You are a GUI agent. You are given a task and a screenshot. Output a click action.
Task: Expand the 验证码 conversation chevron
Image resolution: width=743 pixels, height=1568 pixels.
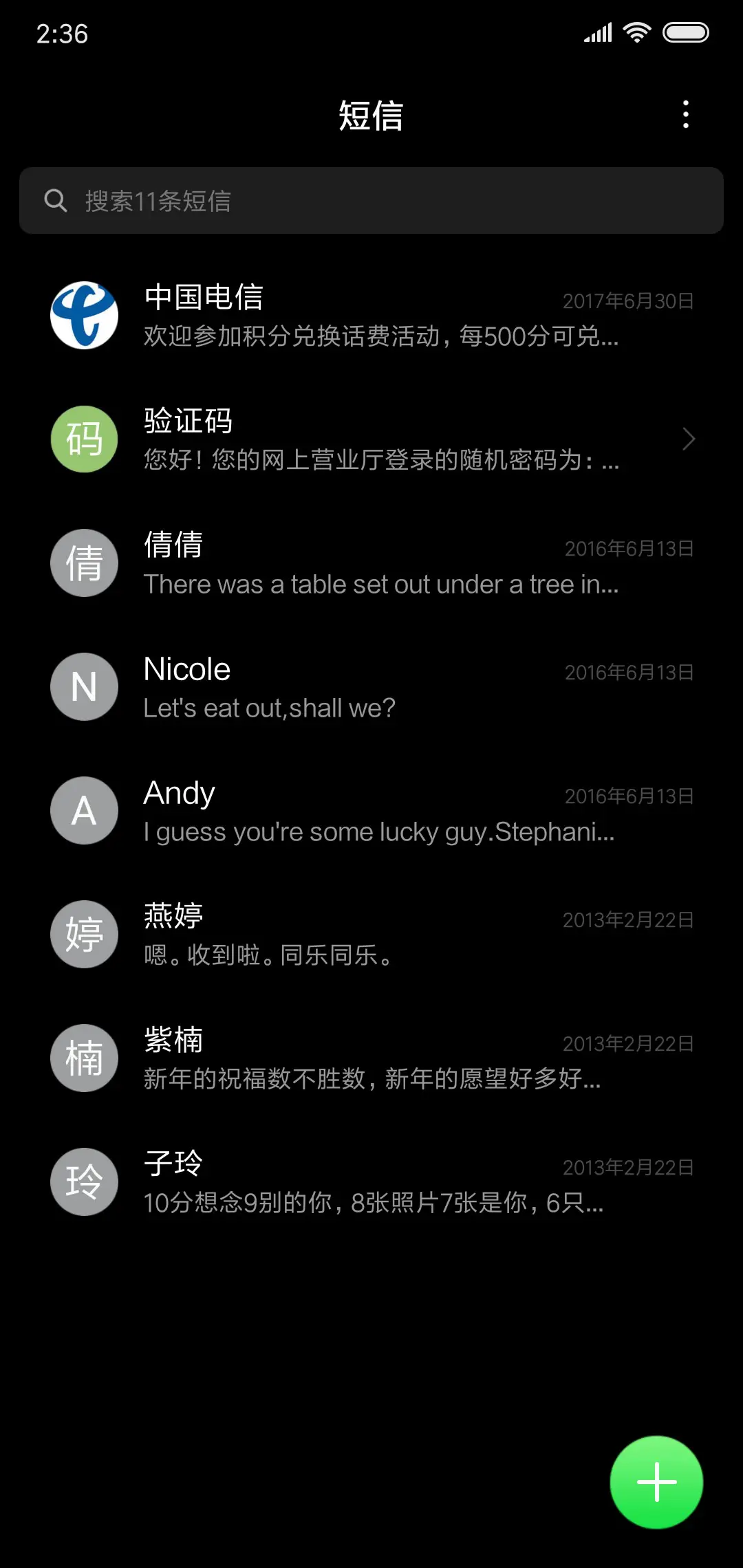(689, 439)
